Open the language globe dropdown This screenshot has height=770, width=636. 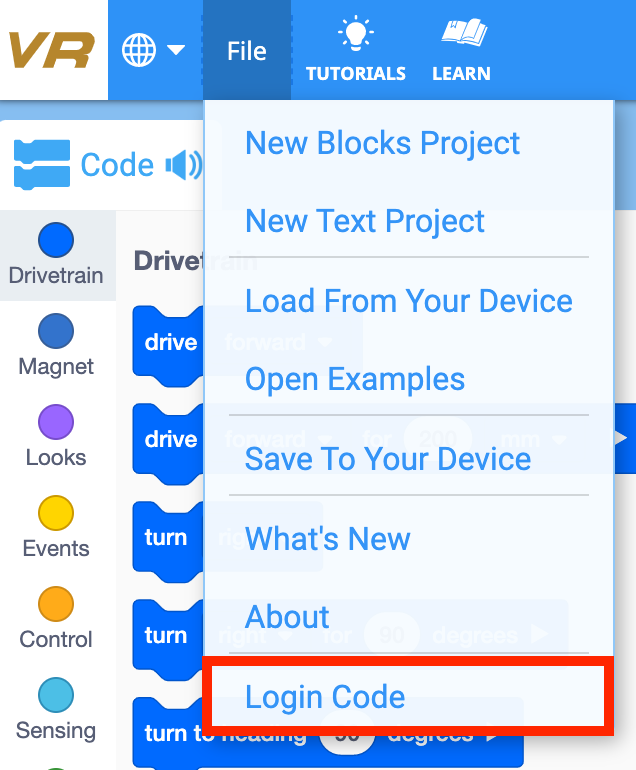tap(154, 50)
